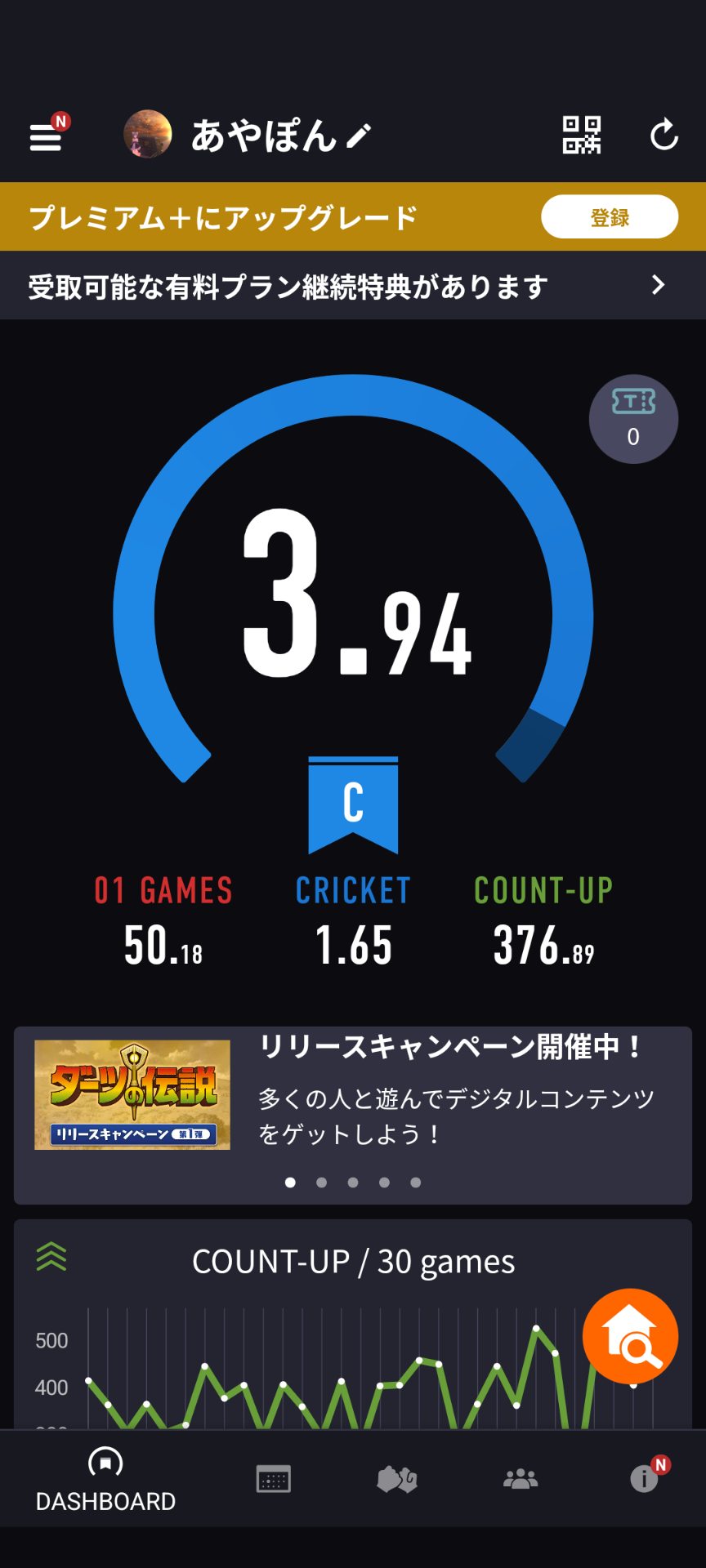The height and width of the screenshot is (1568, 706).
Task: Open the dartboard games tab
Action: pyautogui.click(x=273, y=1479)
